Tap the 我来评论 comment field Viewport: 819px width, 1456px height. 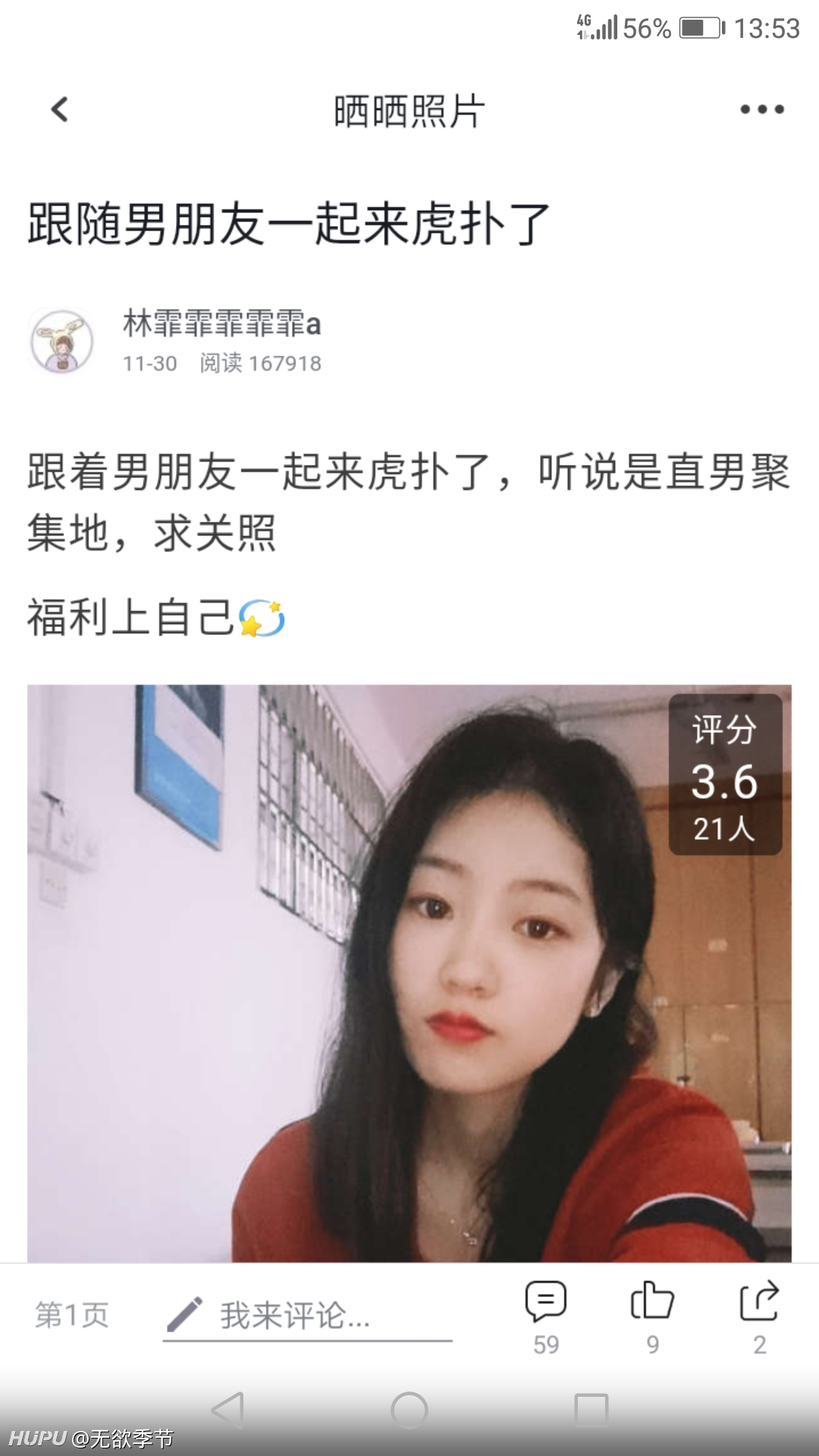[307, 1316]
